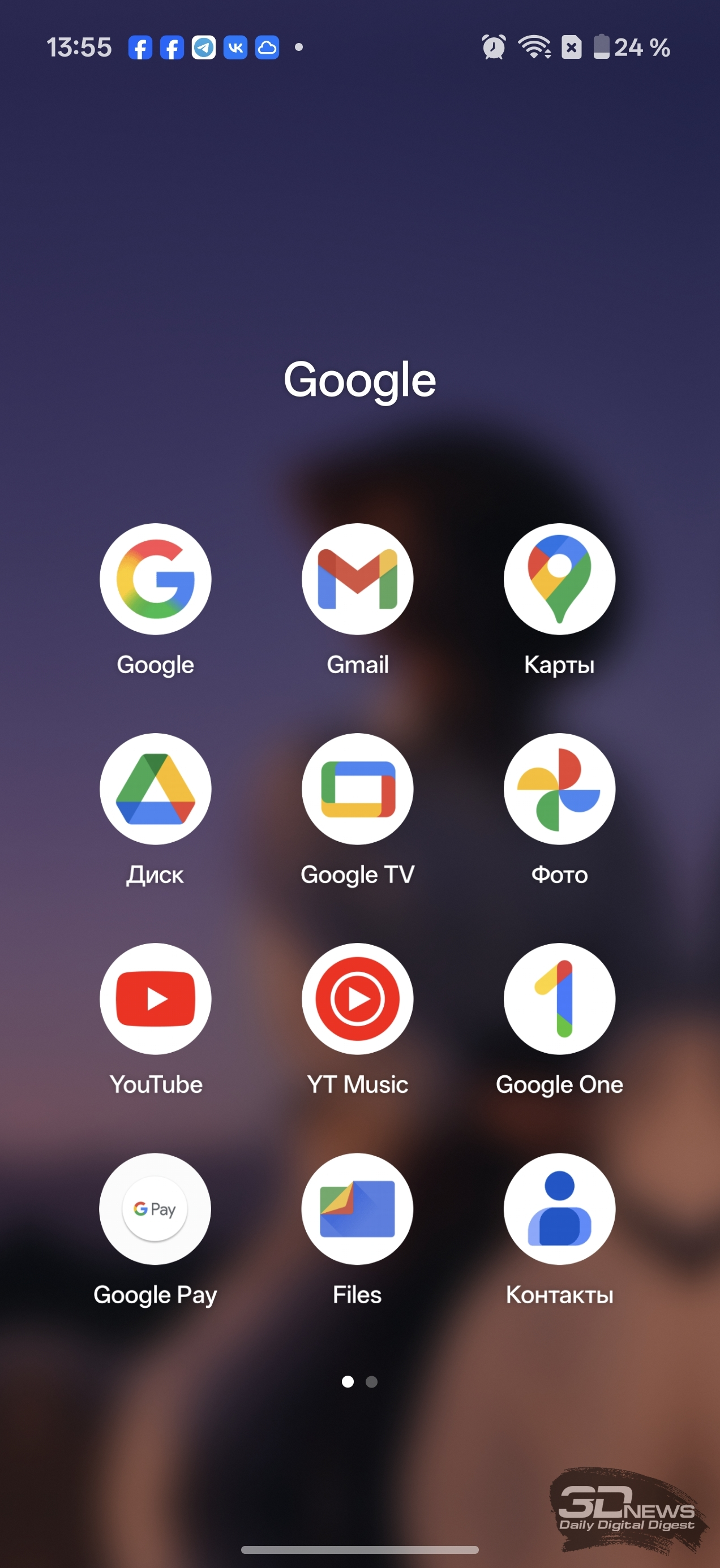Open Google One
This screenshot has height=1568, width=720.
pyautogui.click(x=559, y=999)
